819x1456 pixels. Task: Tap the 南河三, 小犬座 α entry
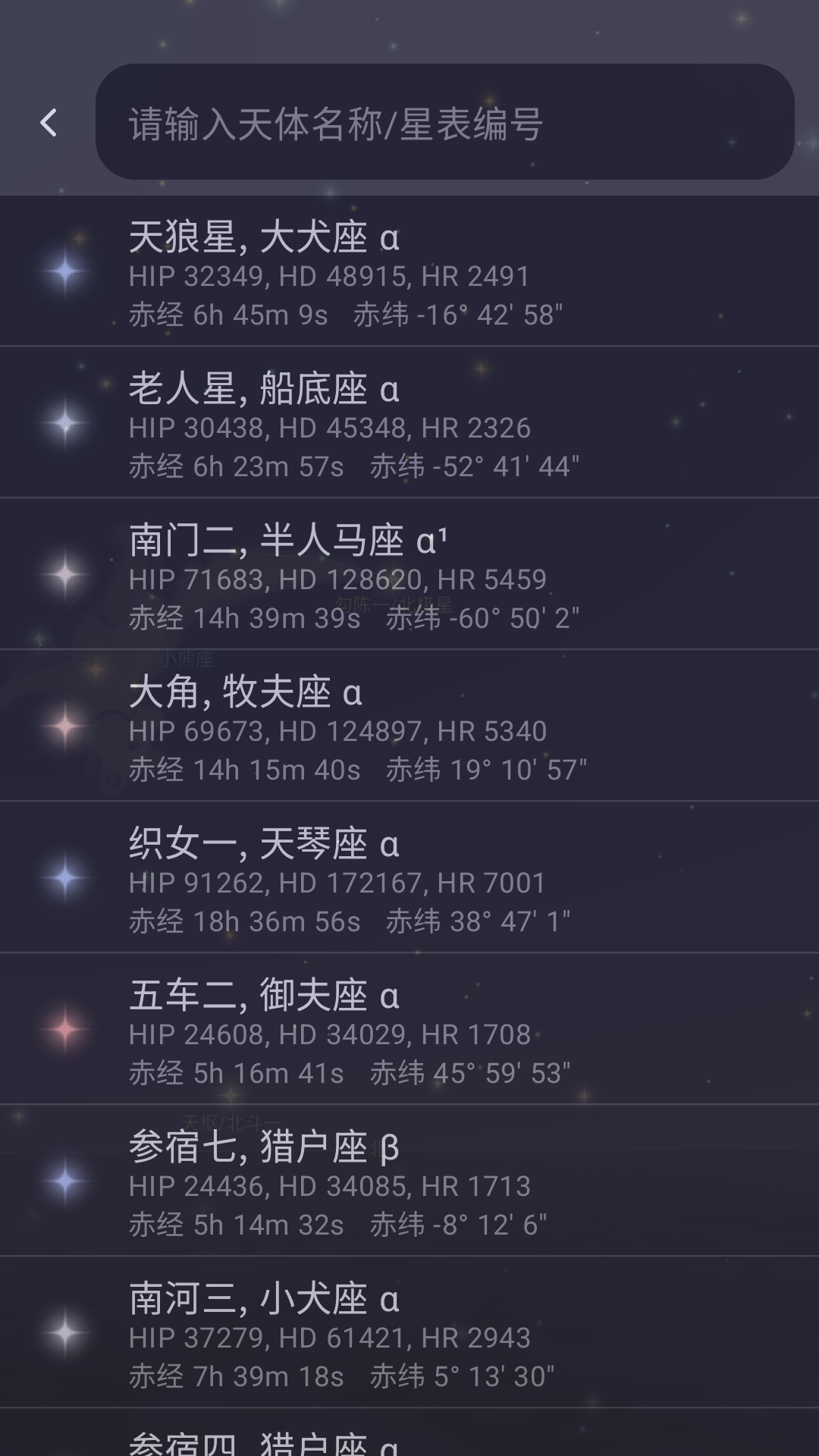pos(409,1333)
